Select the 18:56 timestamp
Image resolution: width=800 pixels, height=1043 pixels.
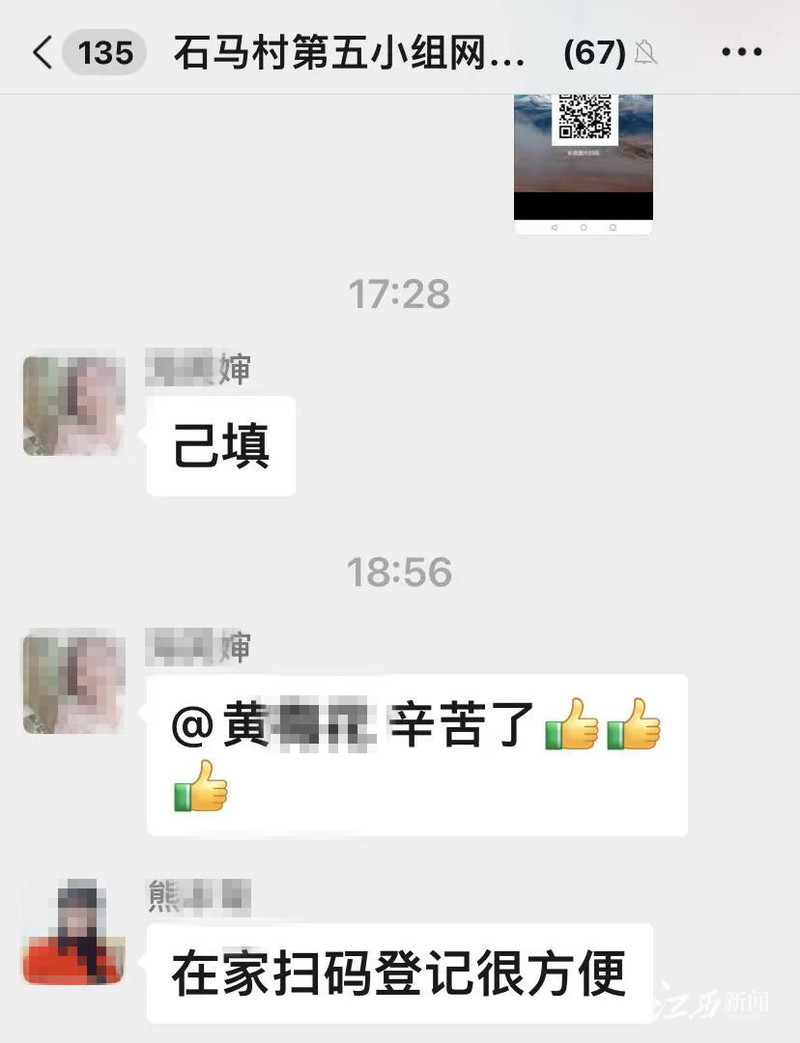(400, 573)
